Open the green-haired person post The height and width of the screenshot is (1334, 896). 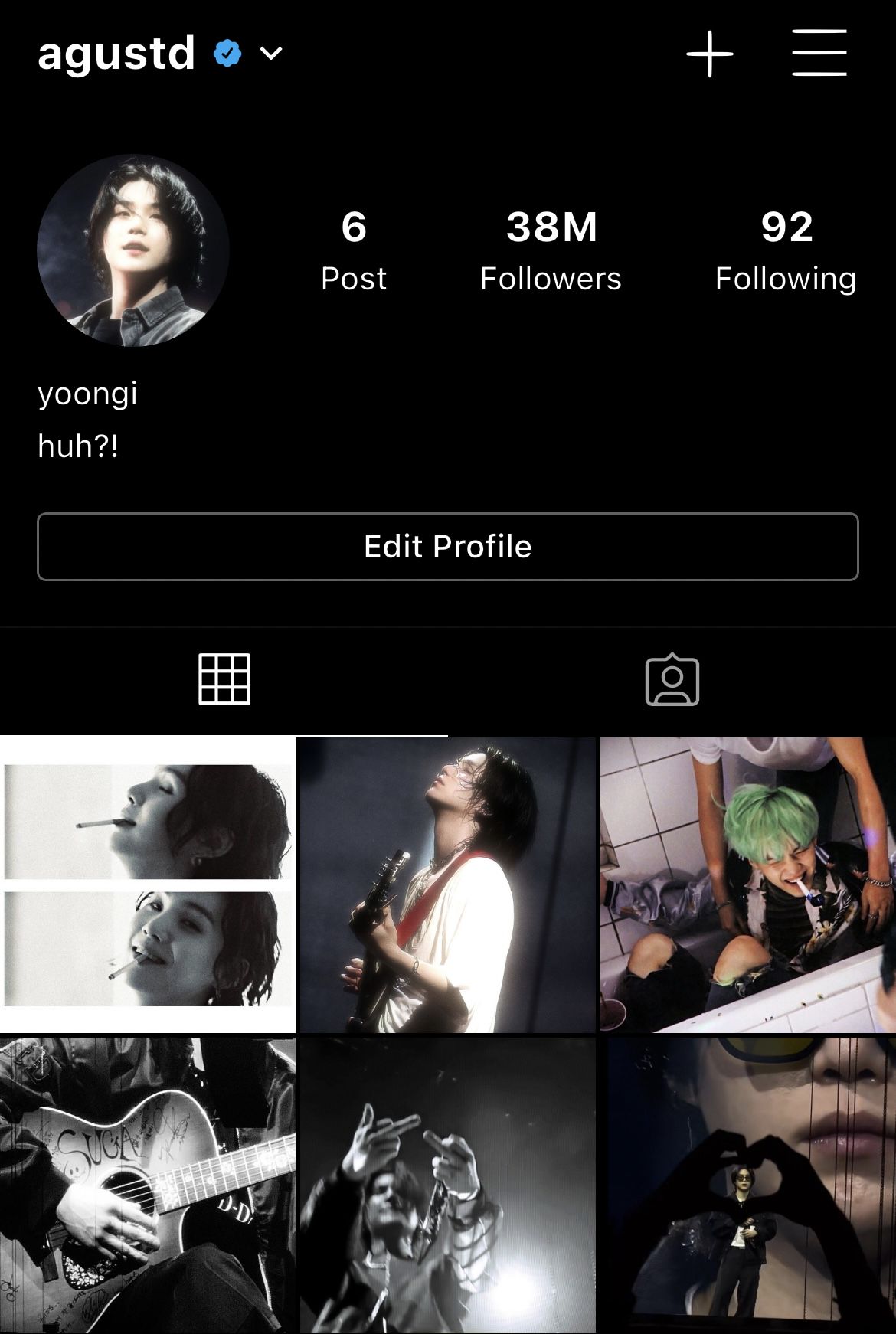coord(747,885)
